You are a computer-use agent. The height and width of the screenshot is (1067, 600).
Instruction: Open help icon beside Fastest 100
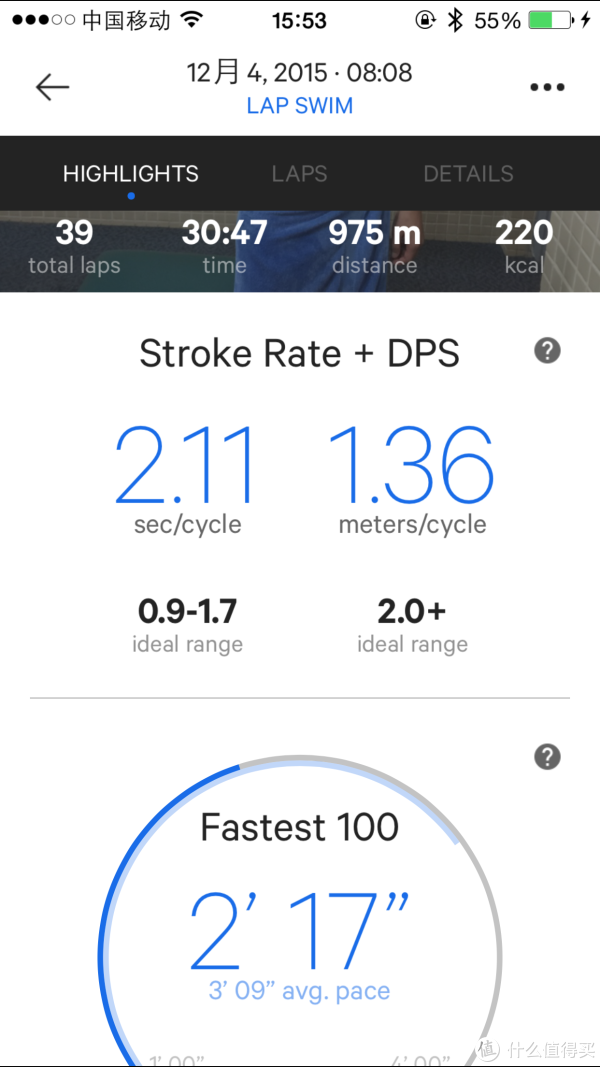[548, 757]
